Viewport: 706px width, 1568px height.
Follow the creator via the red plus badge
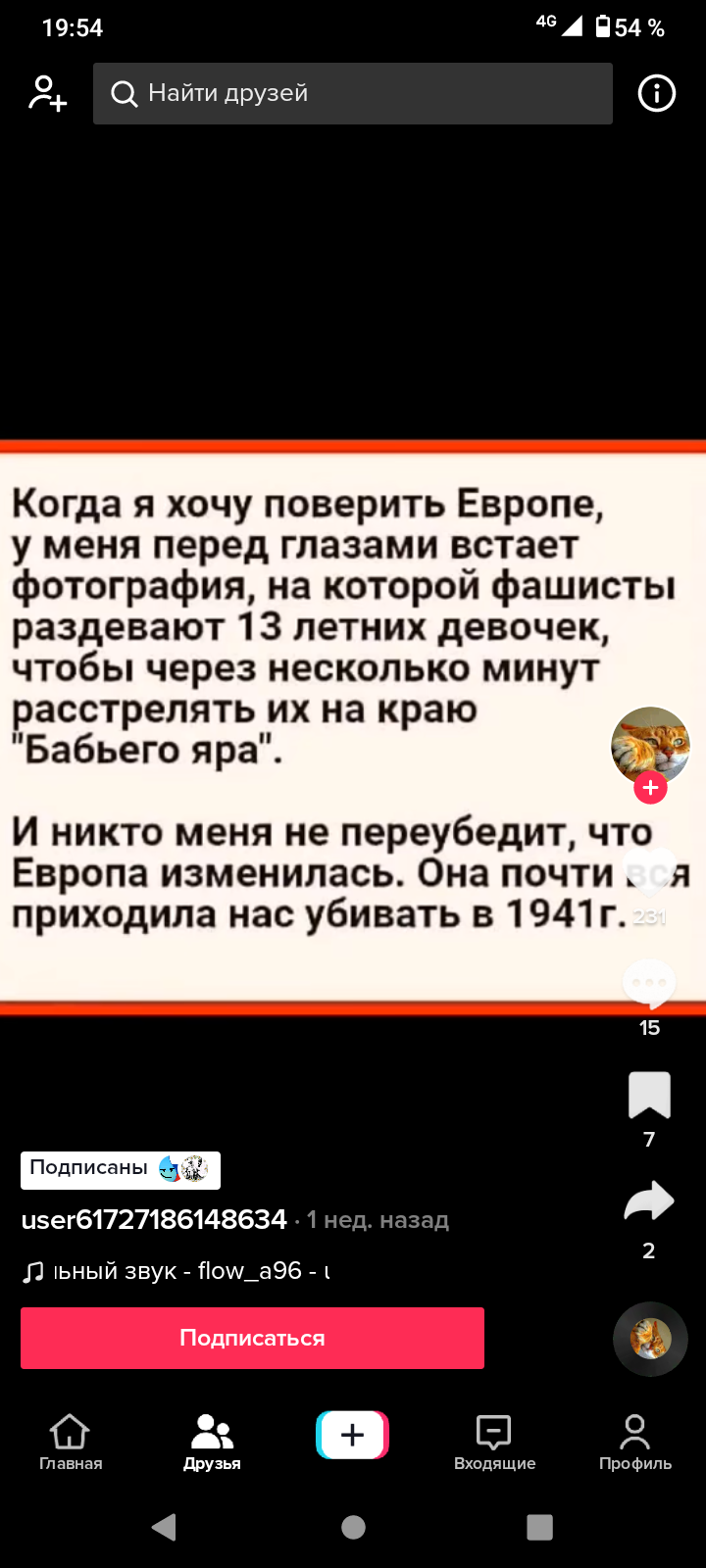click(x=650, y=788)
